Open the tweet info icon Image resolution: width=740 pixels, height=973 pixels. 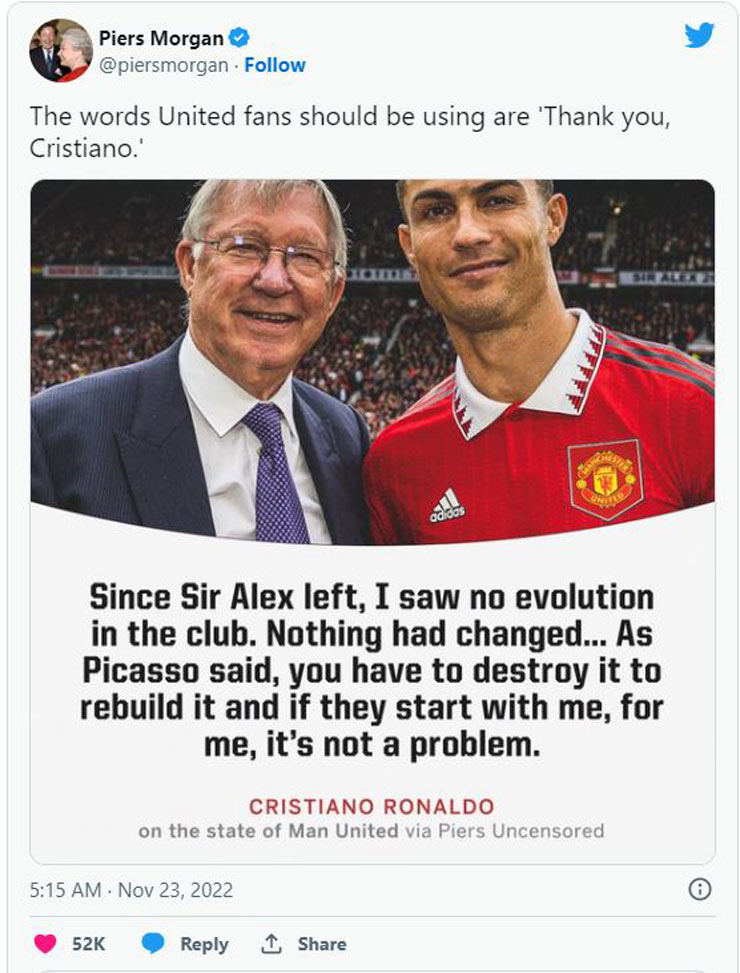pyautogui.click(x=701, y=889)
